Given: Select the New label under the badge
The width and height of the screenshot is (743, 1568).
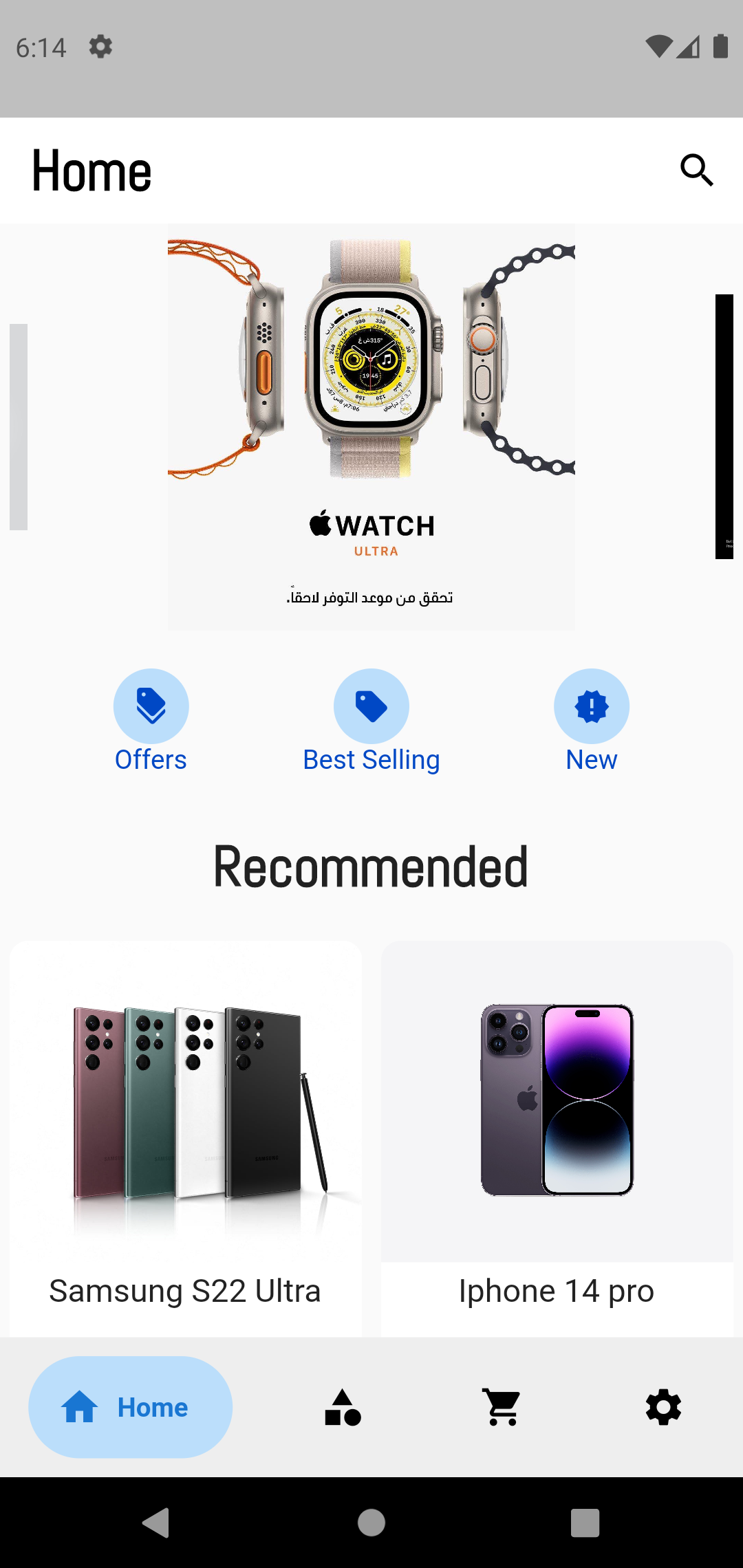Looking at the screenshot, I should click(x=591, y=759).
